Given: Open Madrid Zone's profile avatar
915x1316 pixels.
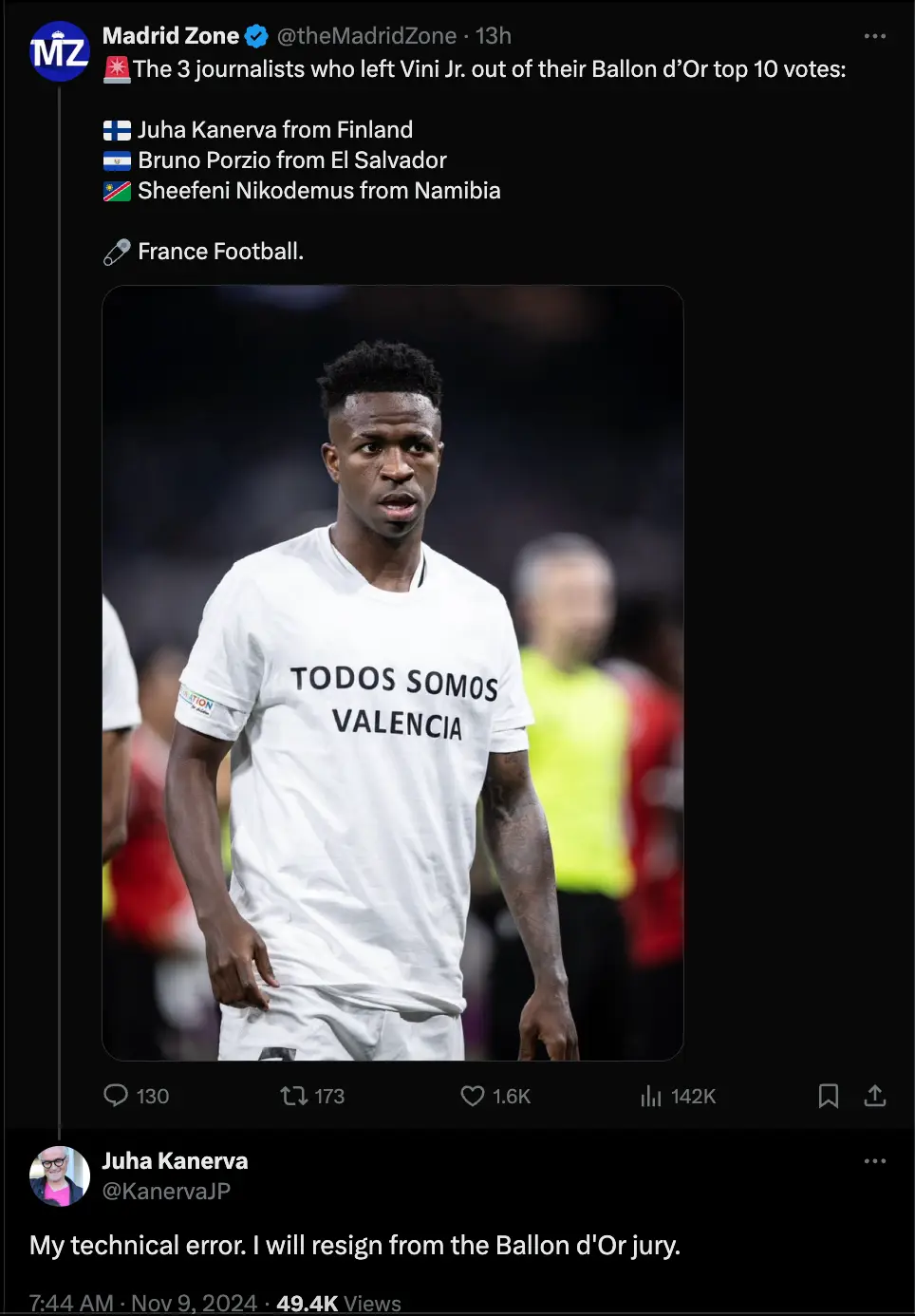Looking at the screenshot, I should point(59,51).
